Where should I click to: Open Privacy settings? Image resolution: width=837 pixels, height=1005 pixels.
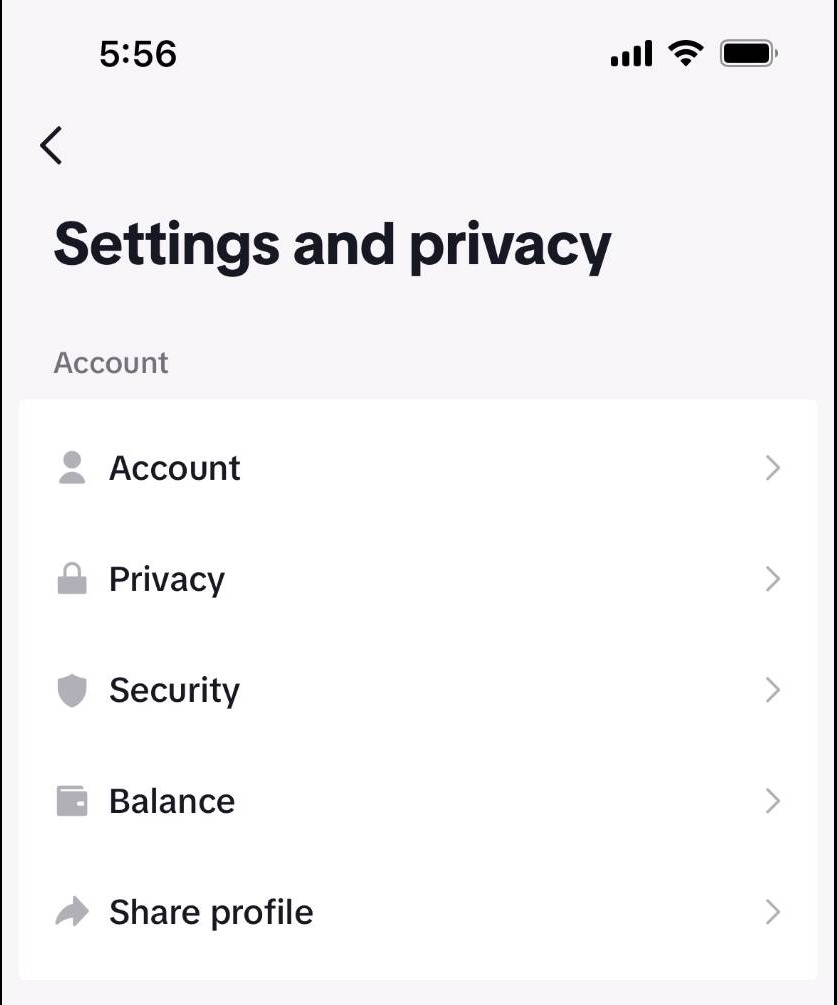pyautogui.click(x=417, y=579)
